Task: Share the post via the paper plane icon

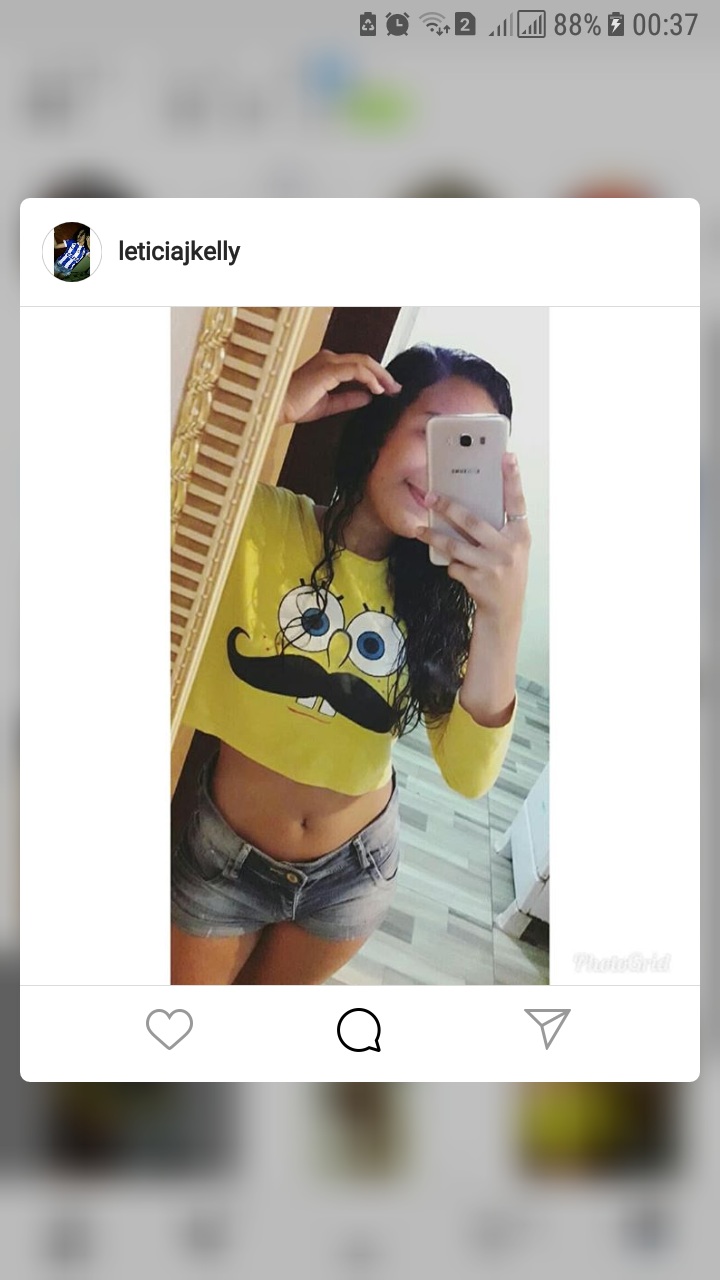Action: [x=547, y=1028]
